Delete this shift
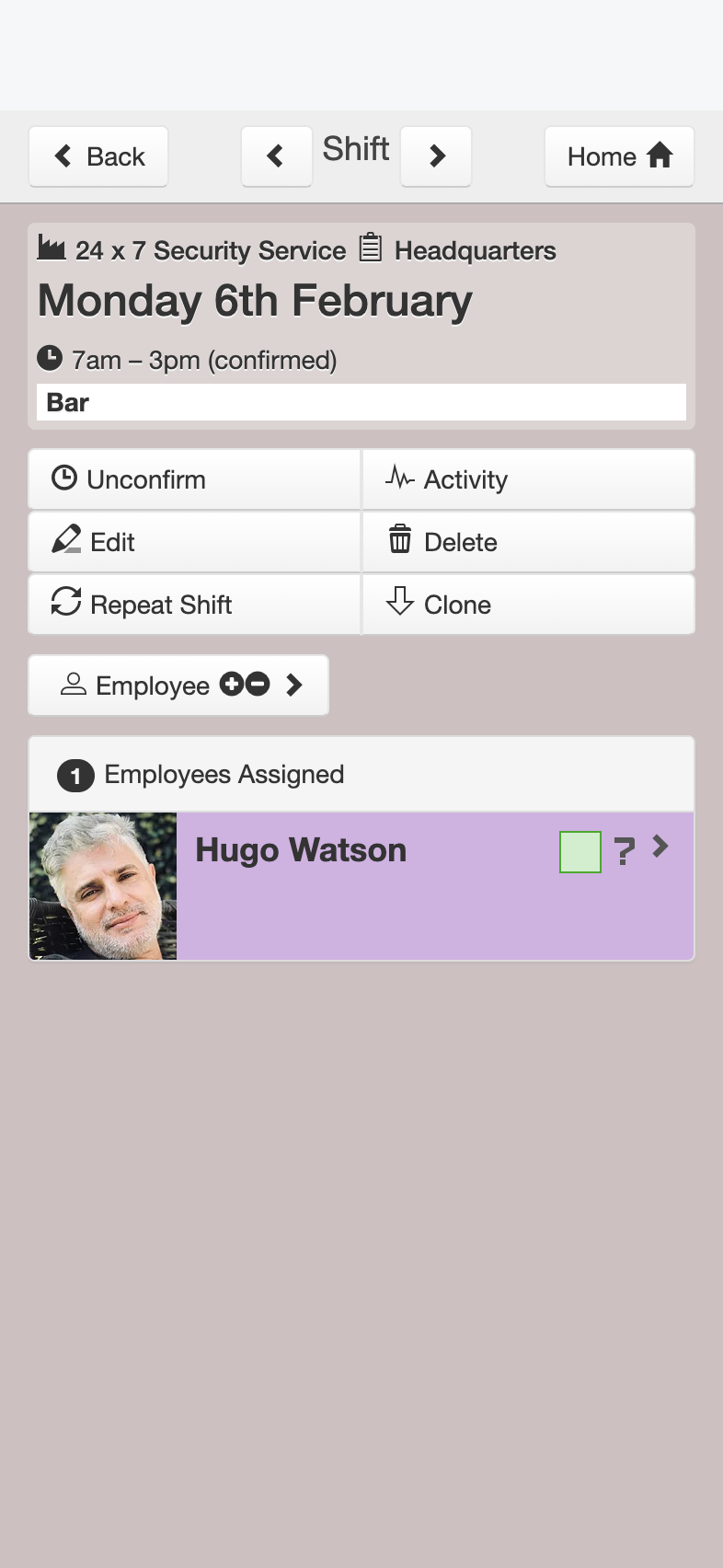This screenshot has width=723, height=1568. 529,542
